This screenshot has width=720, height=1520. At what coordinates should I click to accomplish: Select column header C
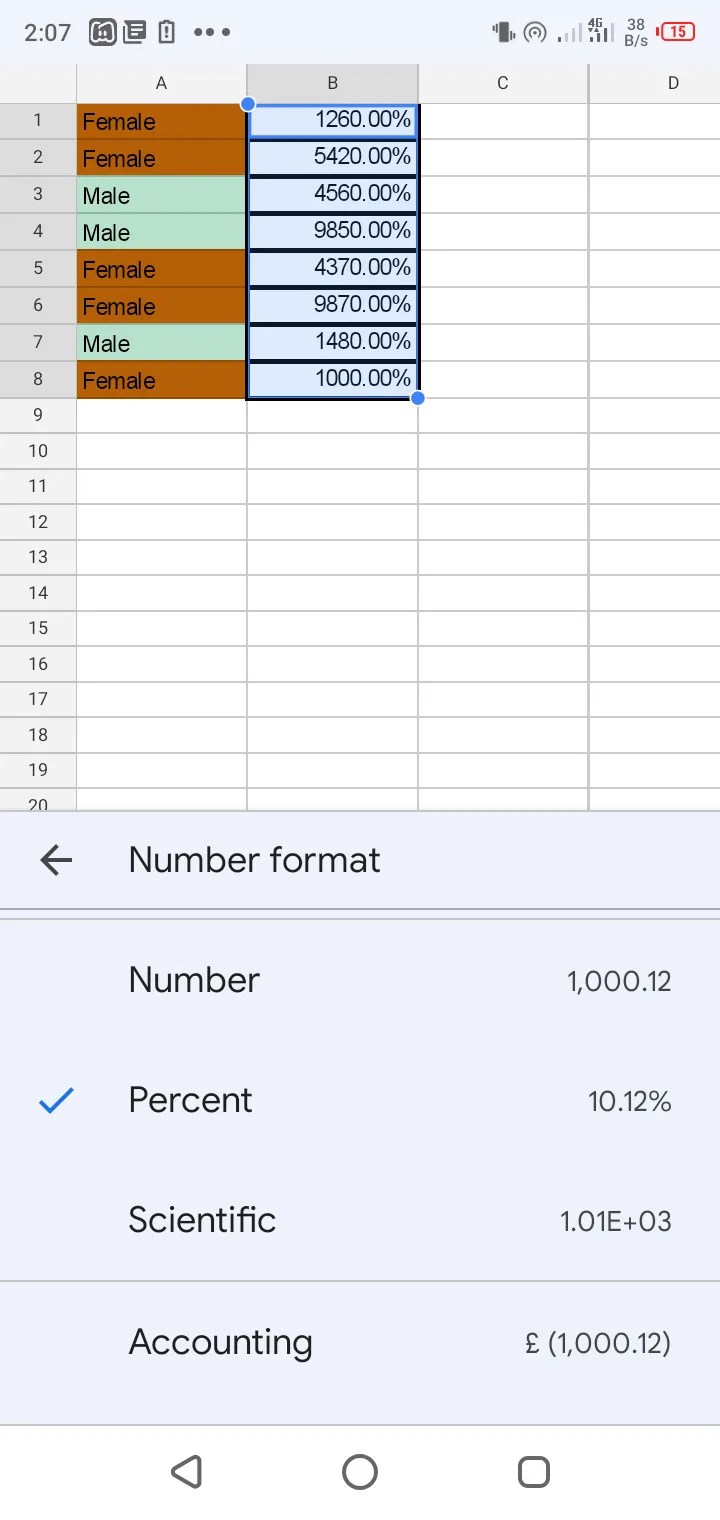[x=503, y=83]
